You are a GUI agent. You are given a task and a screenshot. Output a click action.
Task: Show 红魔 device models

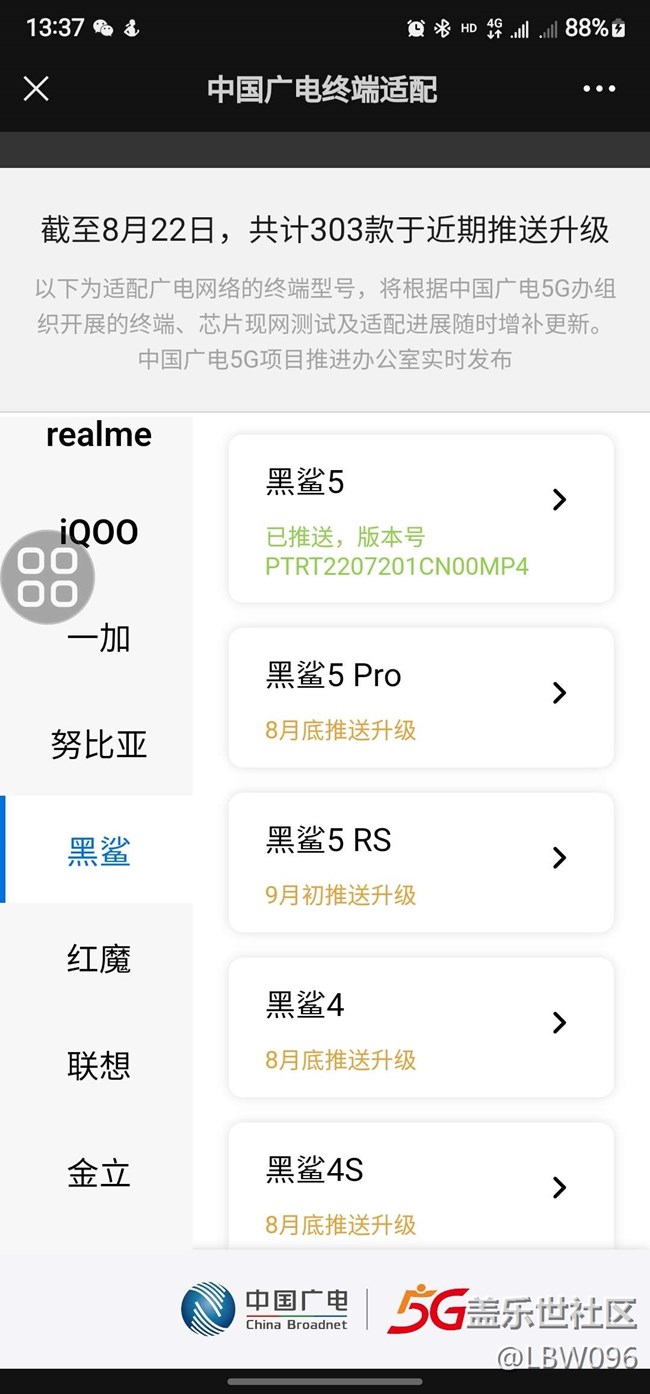tap(99, 959)
